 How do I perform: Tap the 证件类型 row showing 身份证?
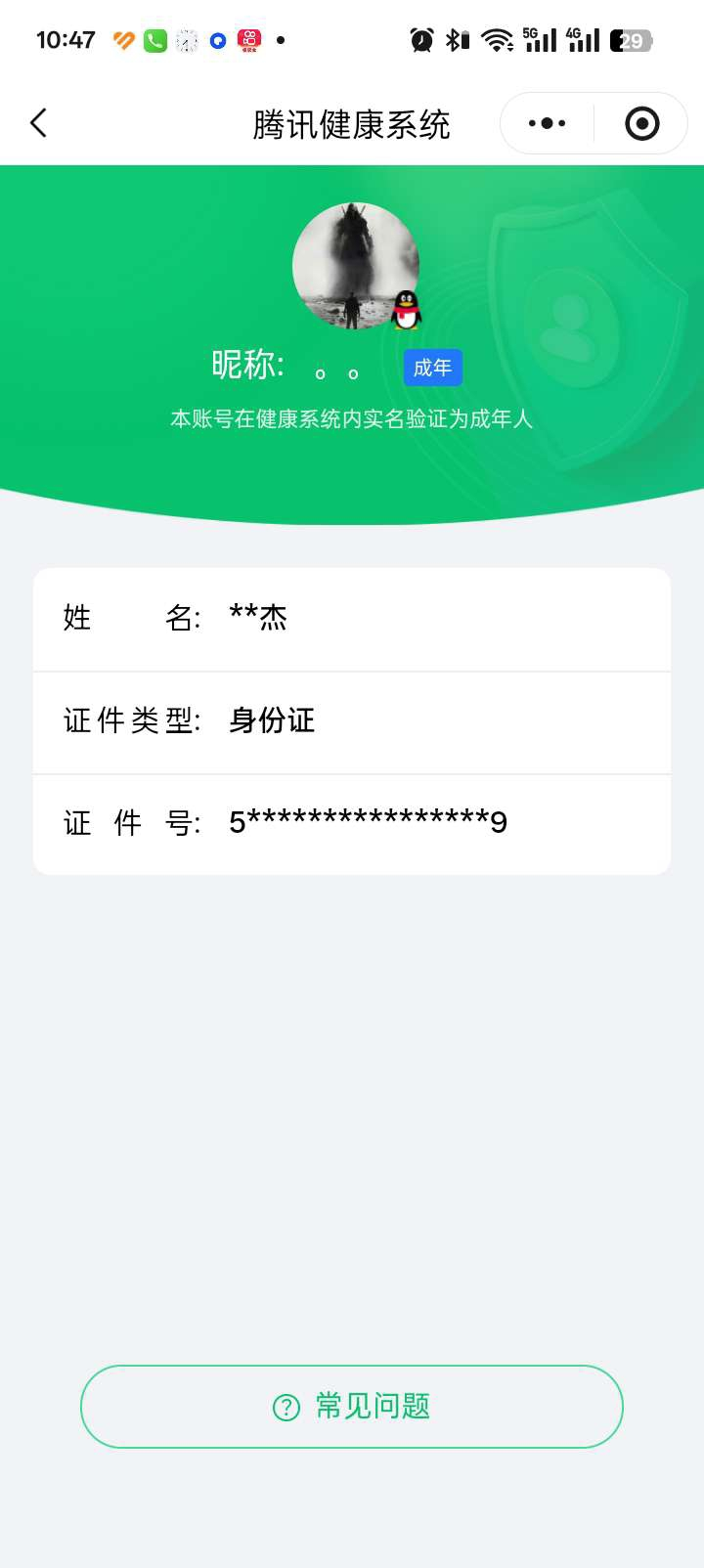point(352,721)
